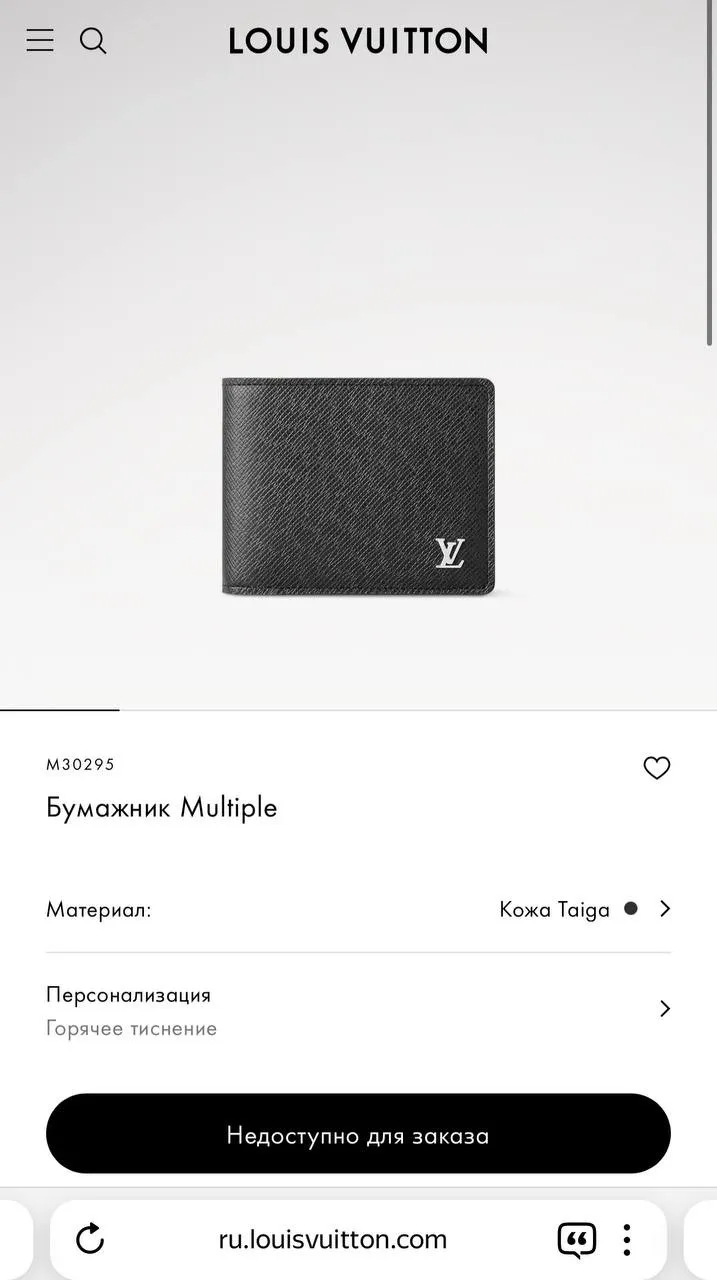Tap the Недоступно для заказа button
This screenshot has width=717, height=1280.
(358, 1134)
